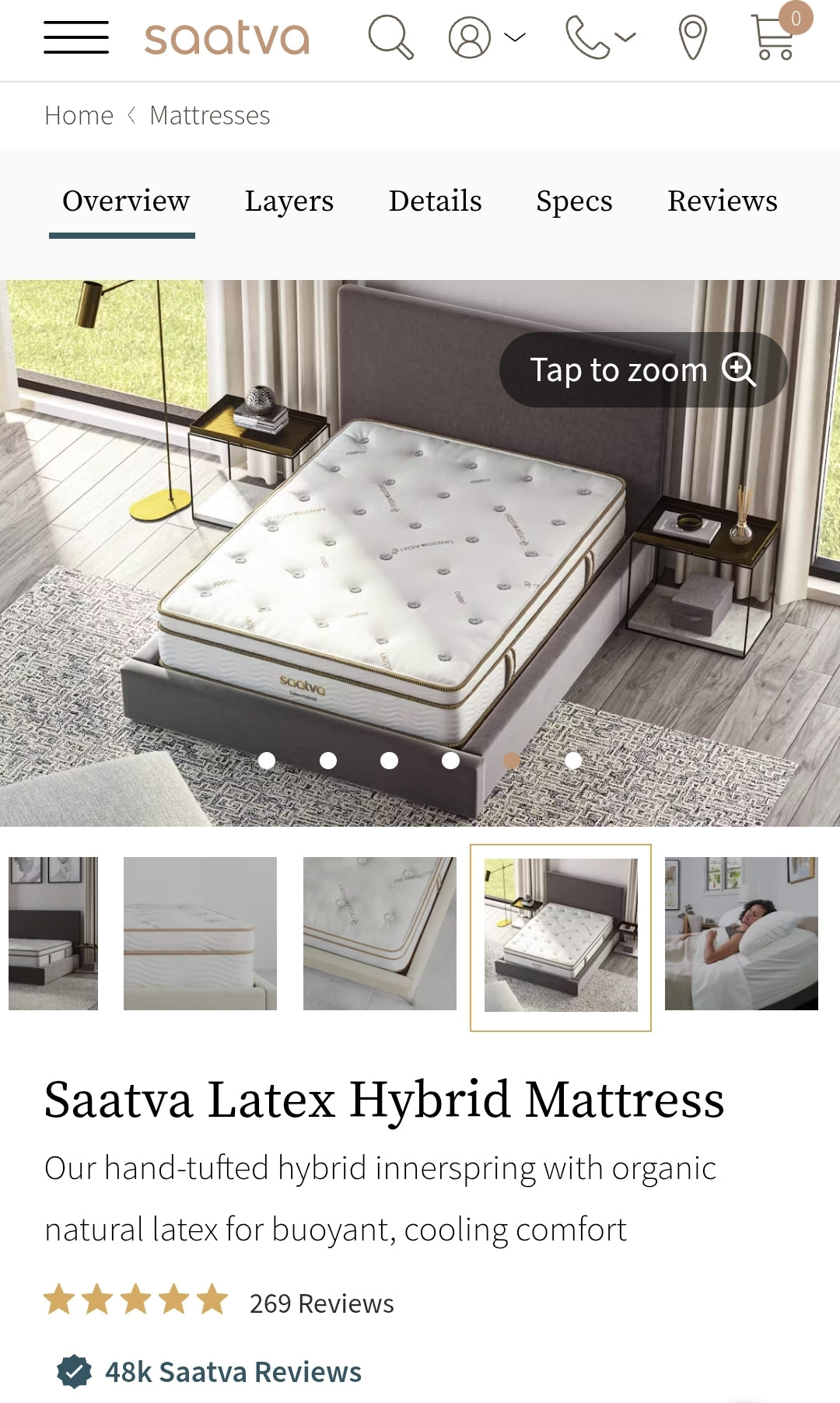Expand the phone contact dropdown
Image resolution: width=840 pixels, height=1403 pixels.
[600, 37]
